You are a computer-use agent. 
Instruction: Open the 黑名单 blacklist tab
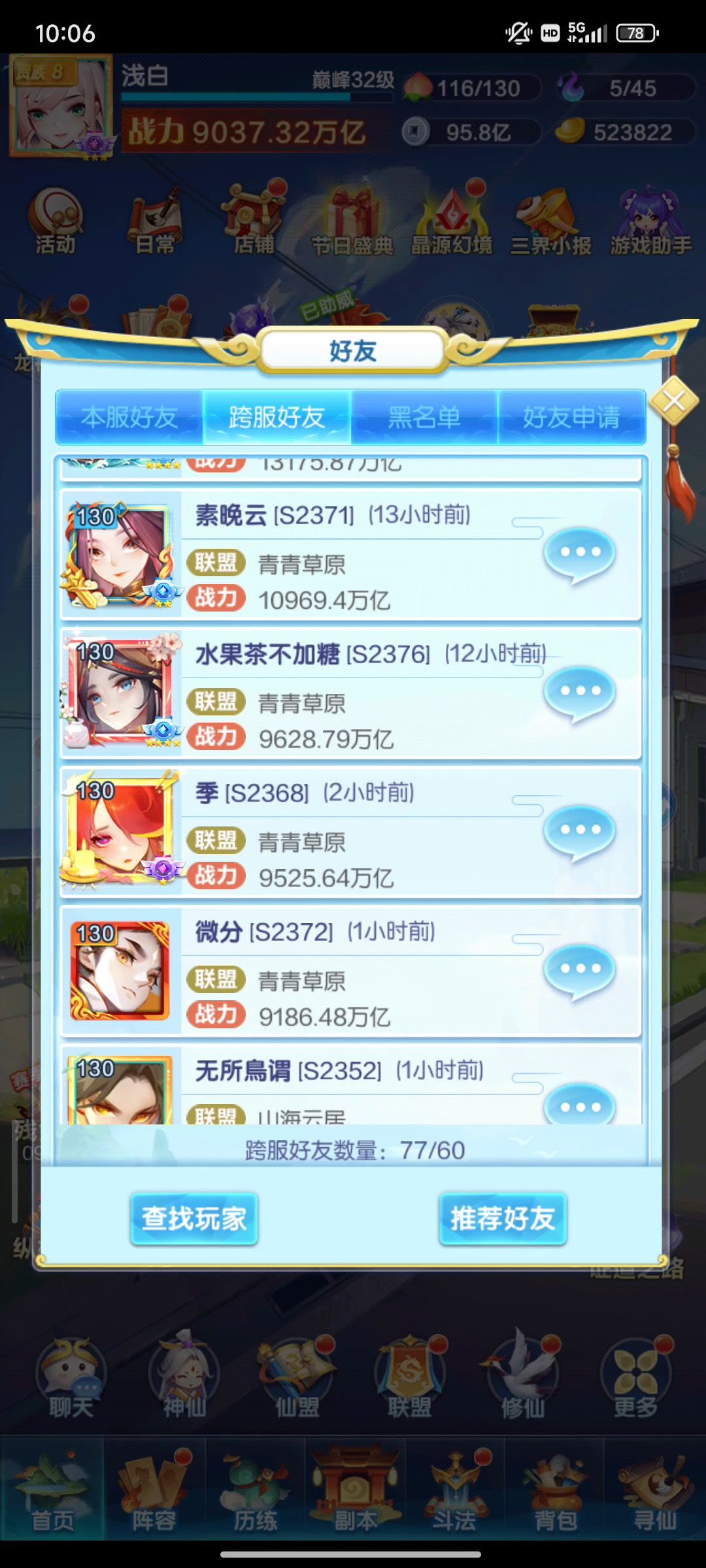[x=424, y=417]
